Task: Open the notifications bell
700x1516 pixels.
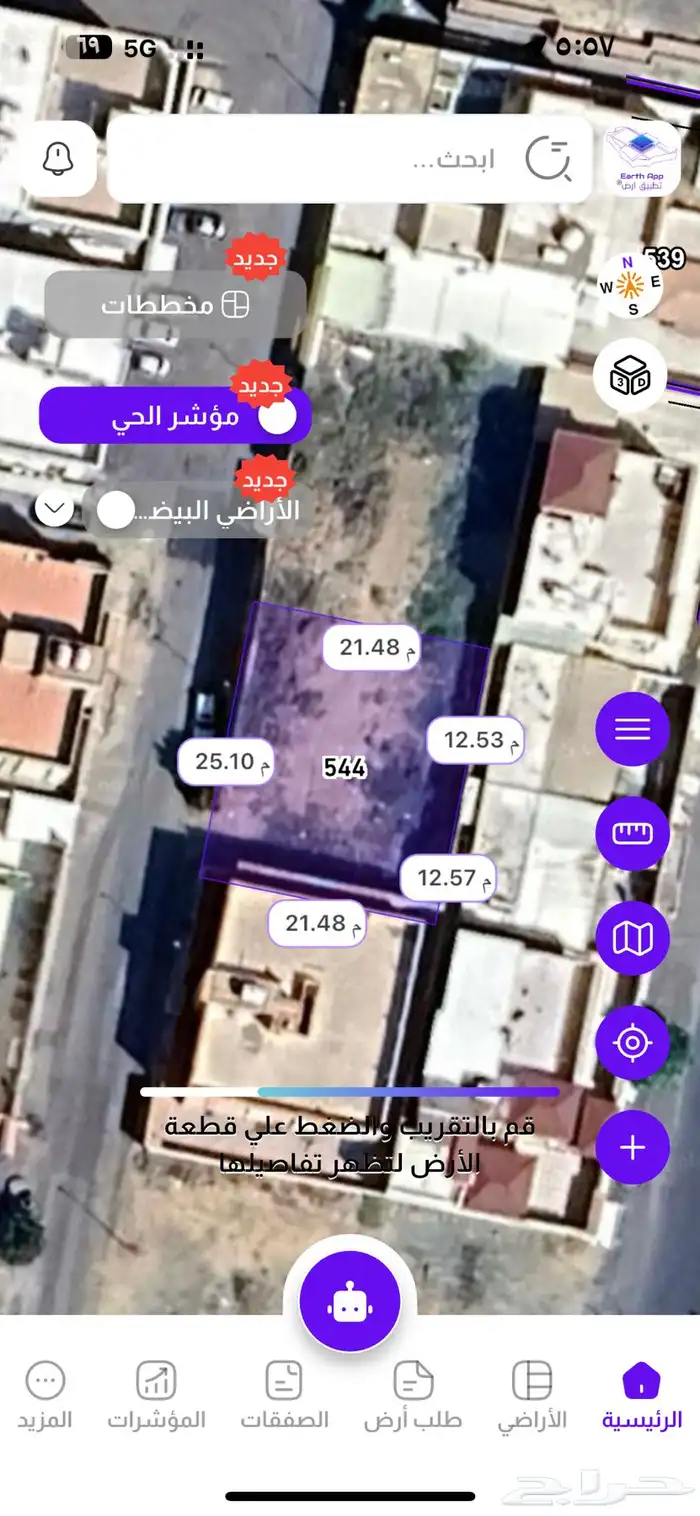Action: tap(58, 159)
